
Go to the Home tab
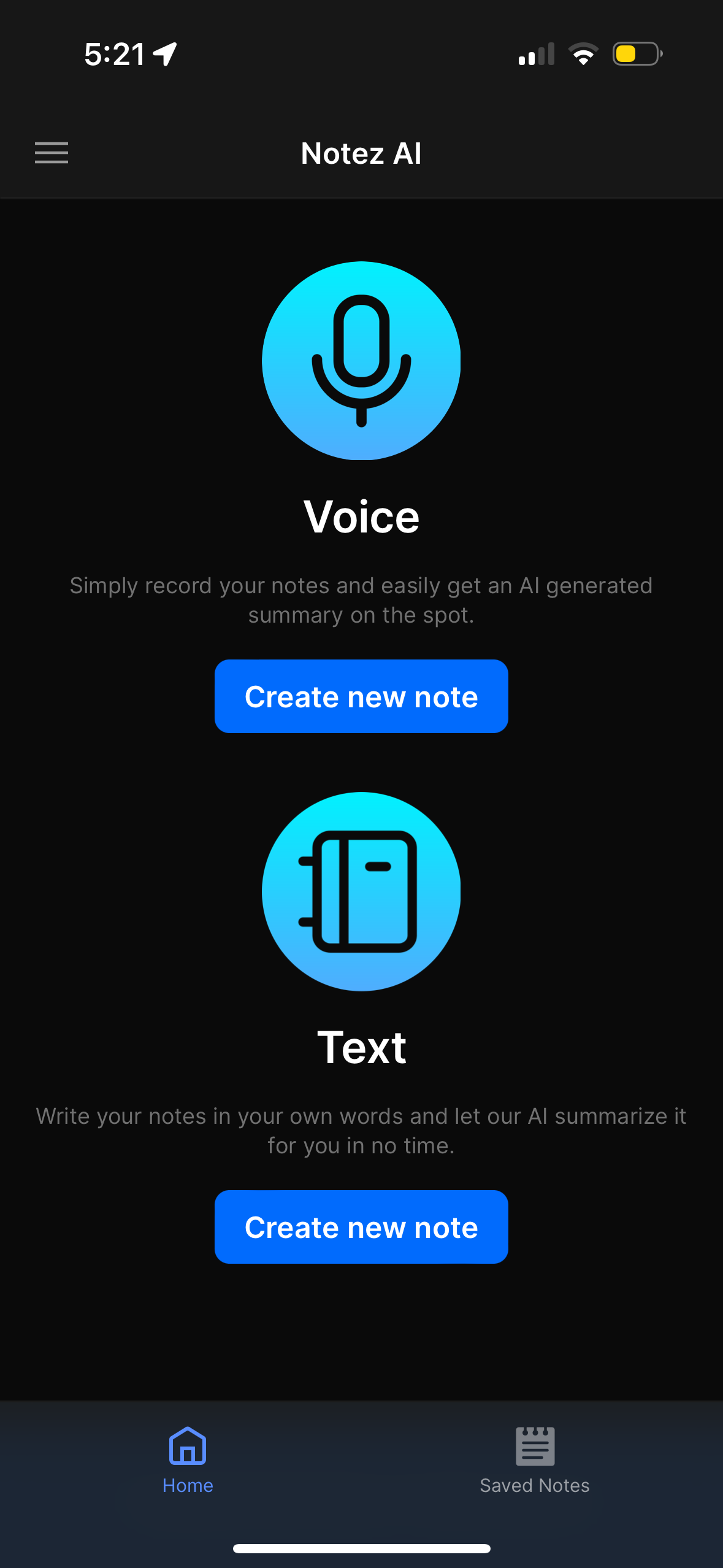coord(188,1460)
